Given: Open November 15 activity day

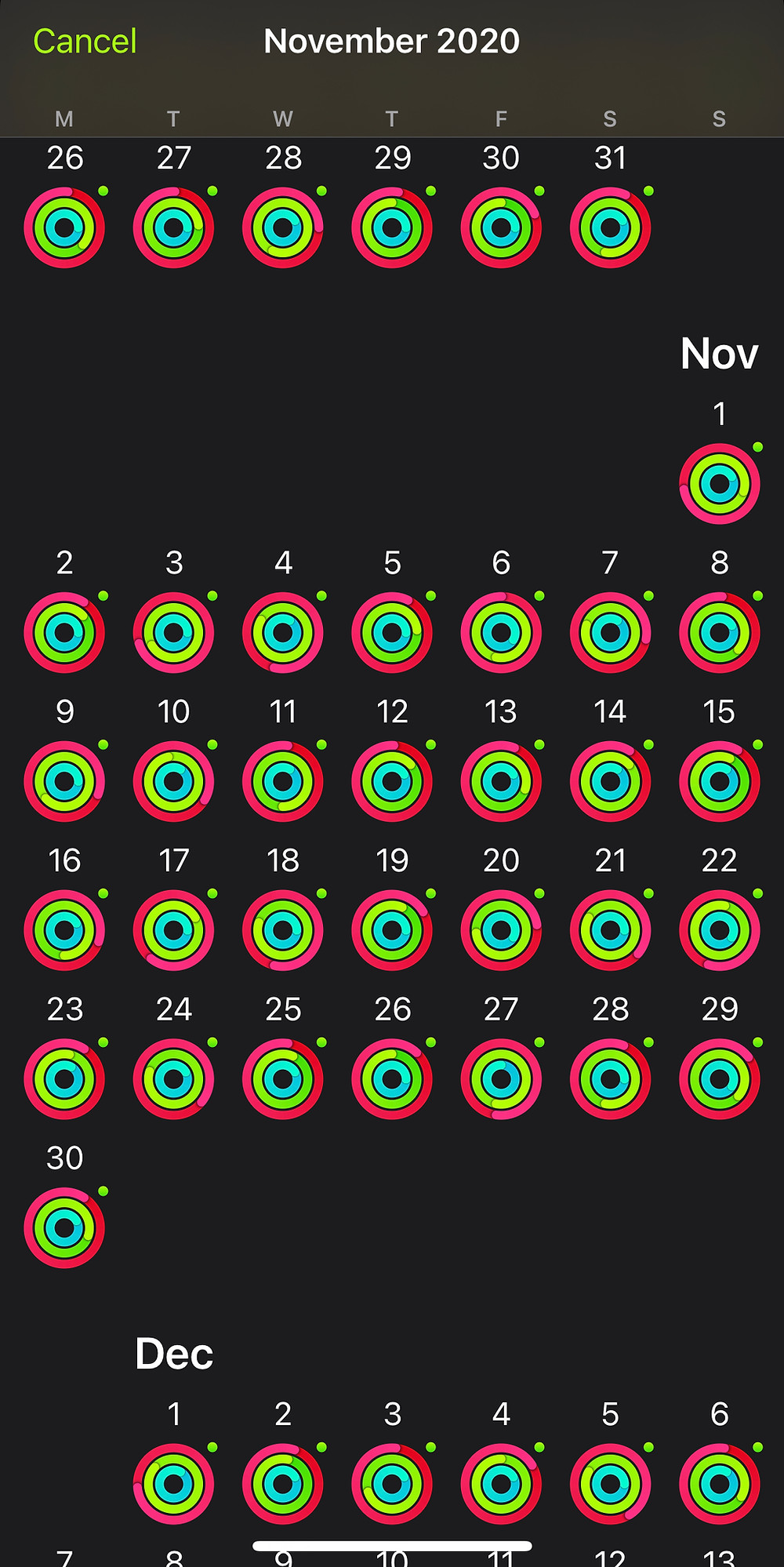Looking at the screenshot, I should point(720,781).
